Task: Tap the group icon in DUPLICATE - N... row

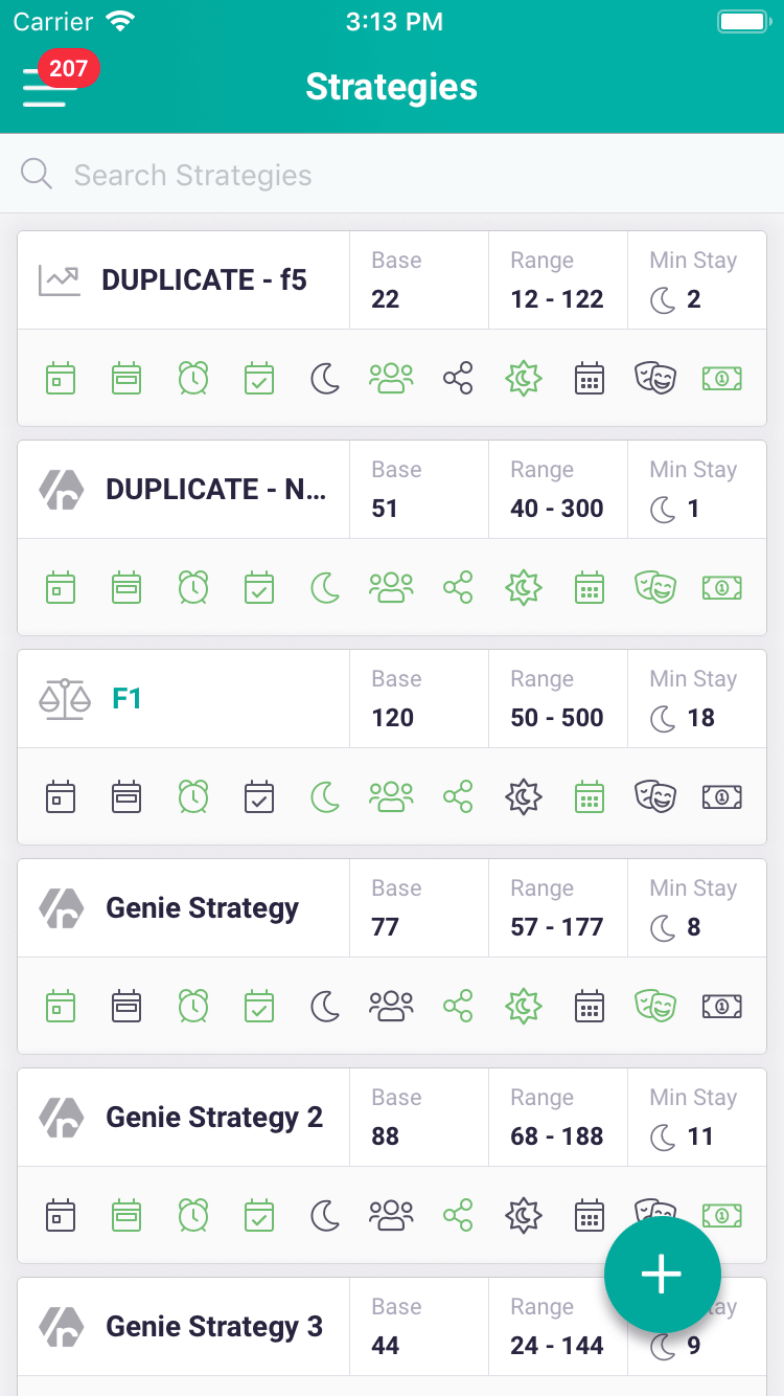Action: tap(391, 587)
